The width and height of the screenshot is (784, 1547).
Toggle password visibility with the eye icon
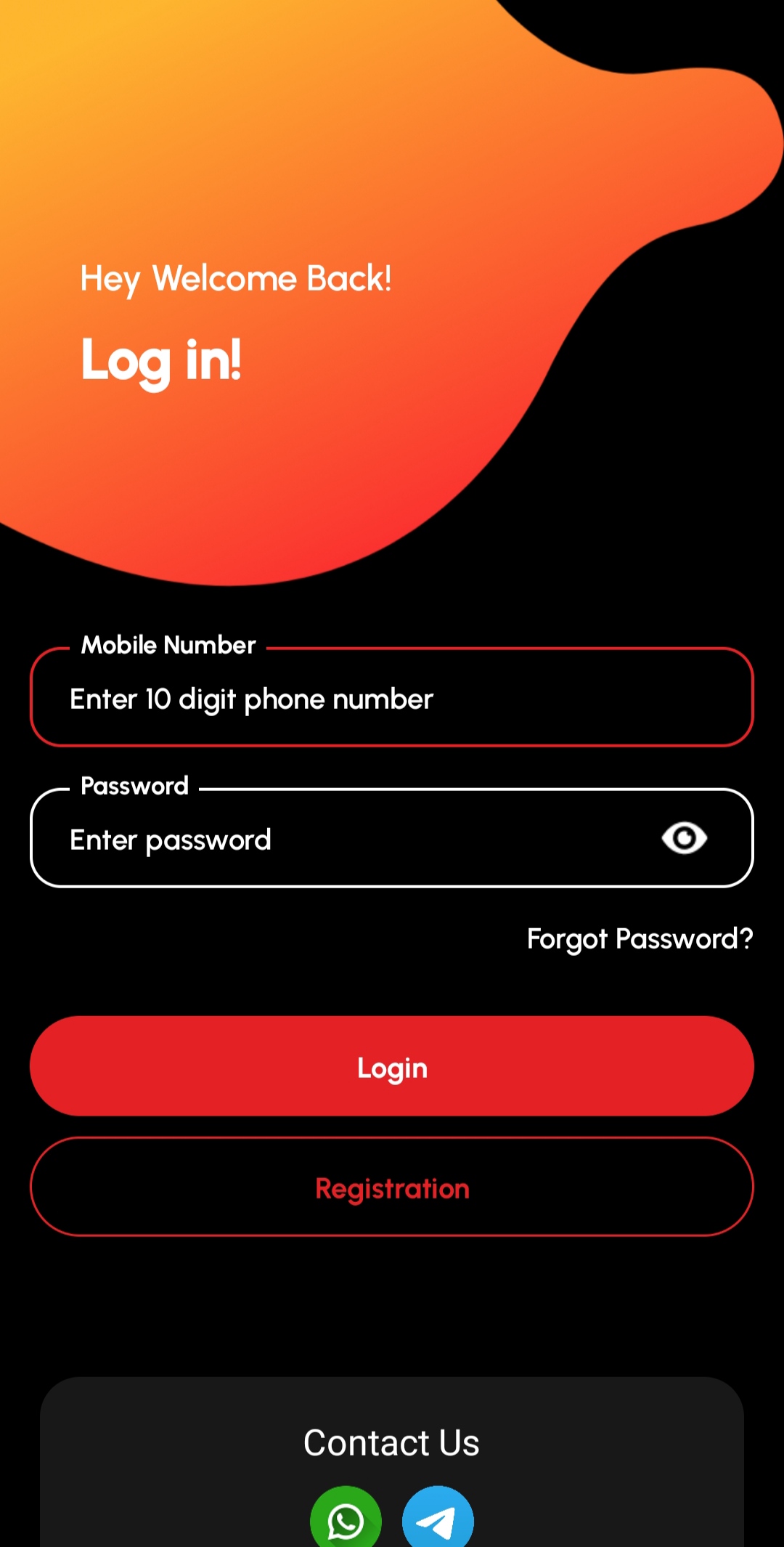pos(684,838)
